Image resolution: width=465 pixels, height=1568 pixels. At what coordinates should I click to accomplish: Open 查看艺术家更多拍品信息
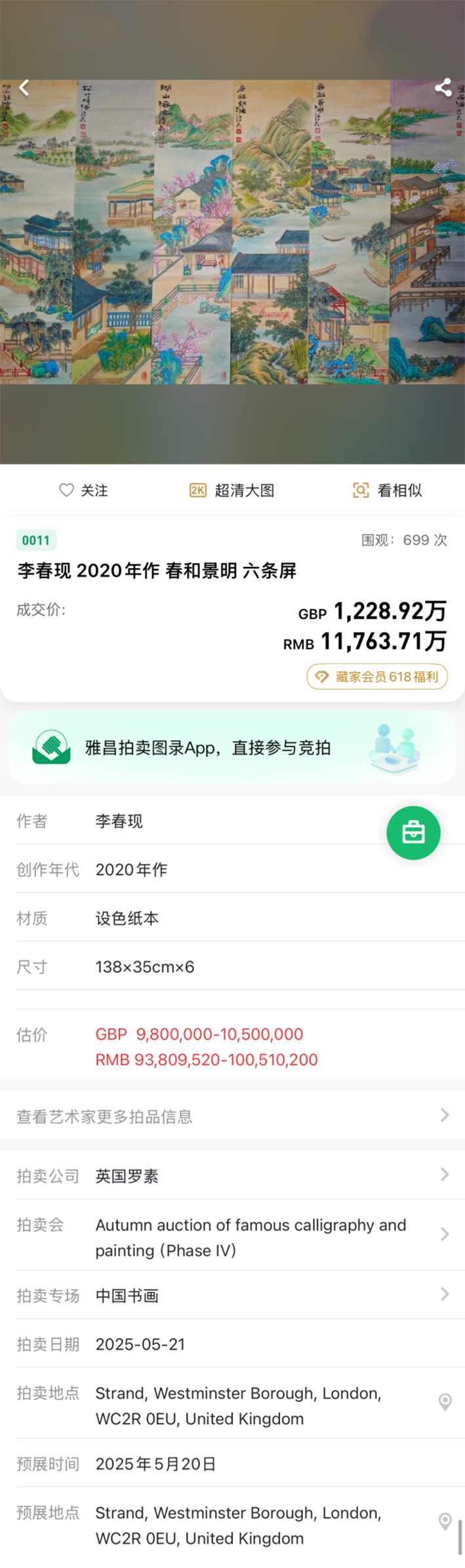[232, 1116]
